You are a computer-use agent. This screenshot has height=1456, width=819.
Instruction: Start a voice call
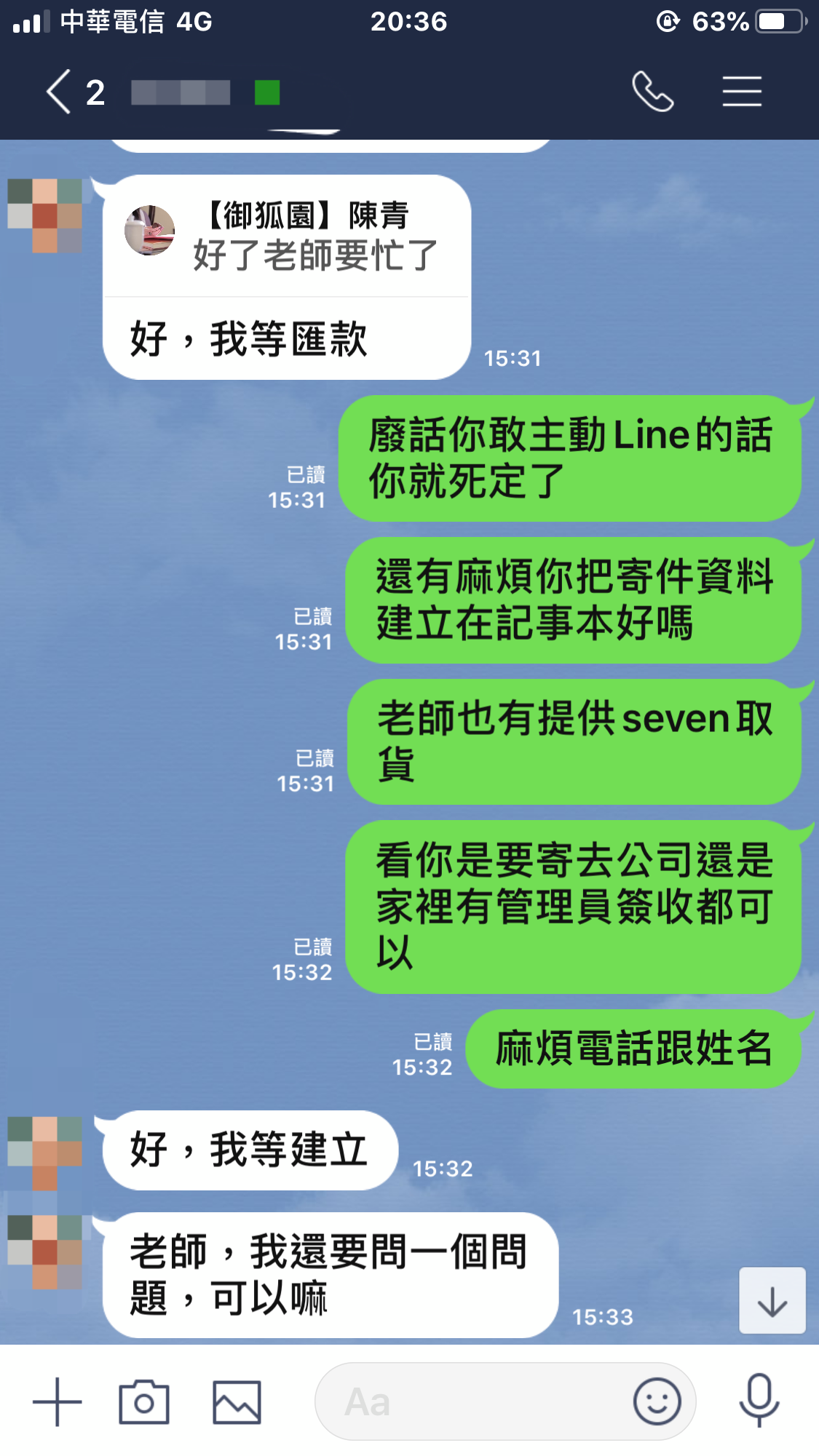[x=652, y=92]
